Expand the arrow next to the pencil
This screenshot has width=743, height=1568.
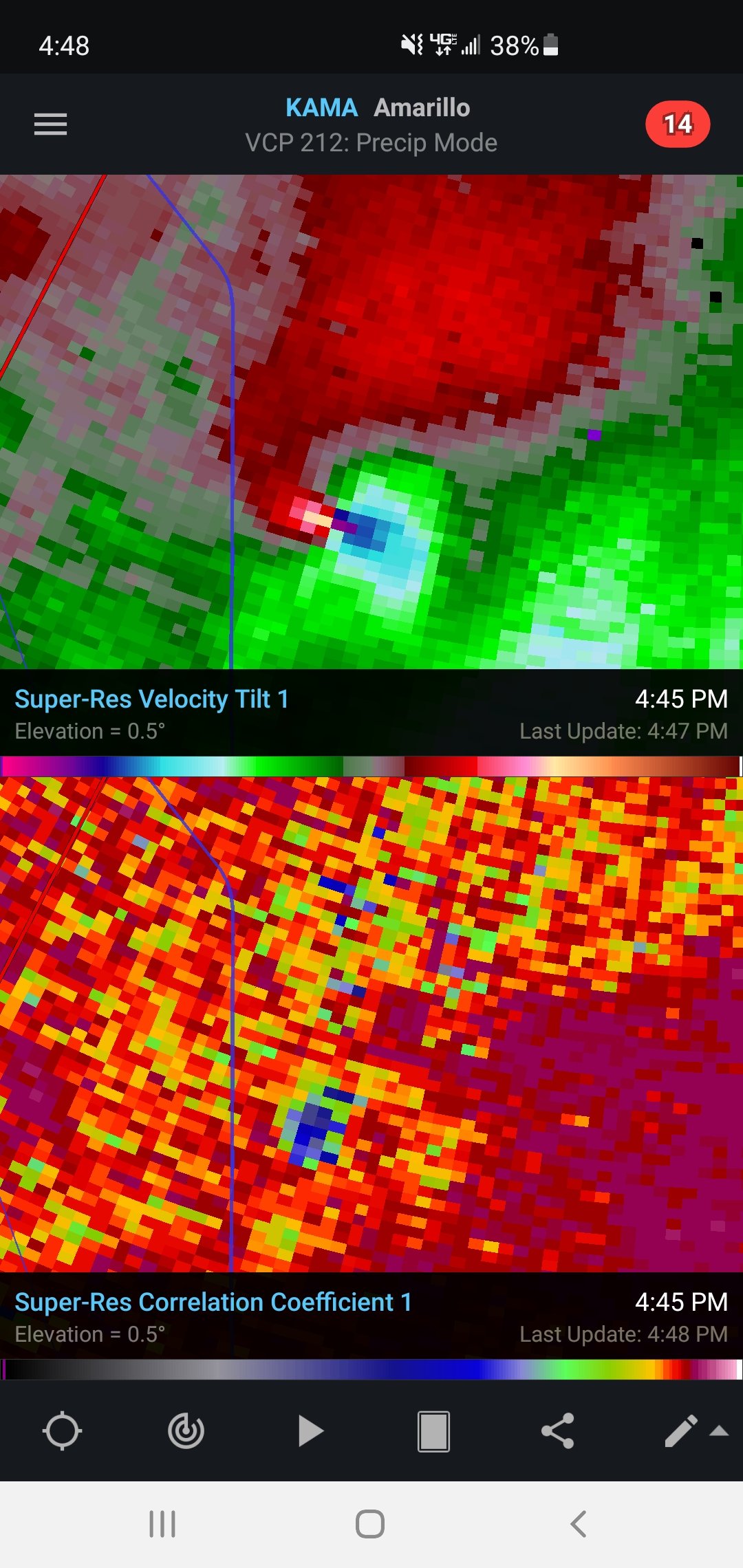tap(719, 1431)
